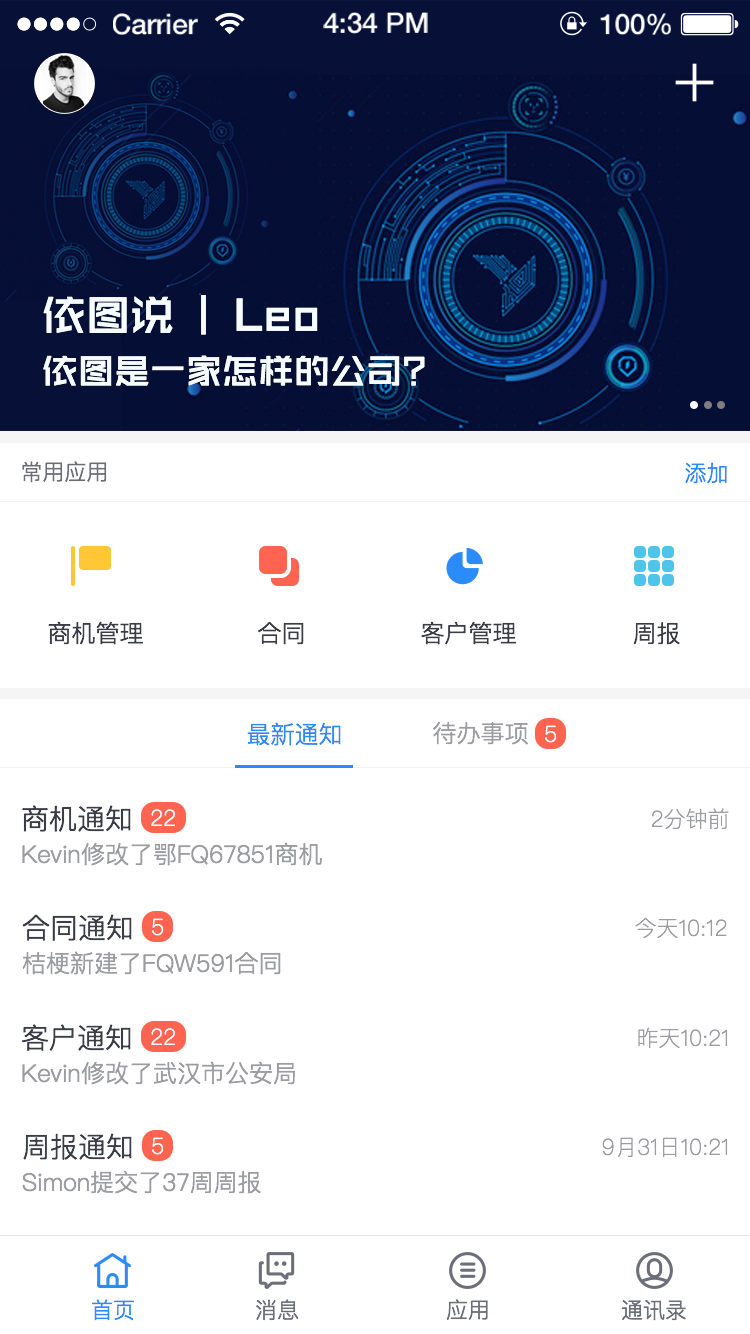Switch to the 最新通知 tab
This screenshot has height=1334, width=750.
point(294,735)
